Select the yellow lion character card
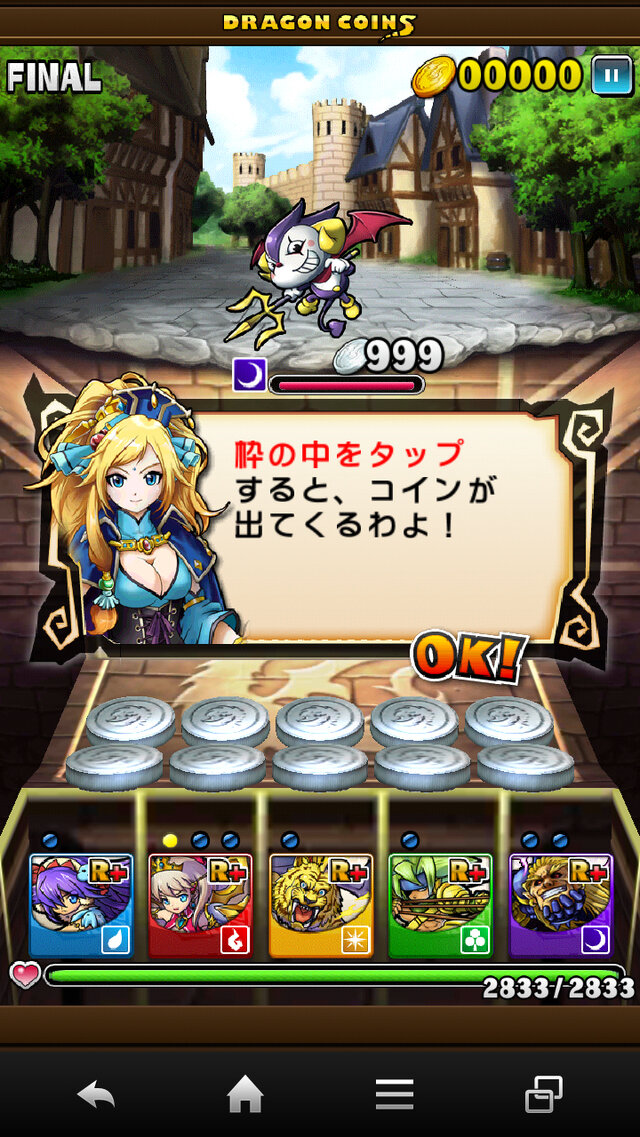Viewport: 640px width, 1137px height. 320,905
